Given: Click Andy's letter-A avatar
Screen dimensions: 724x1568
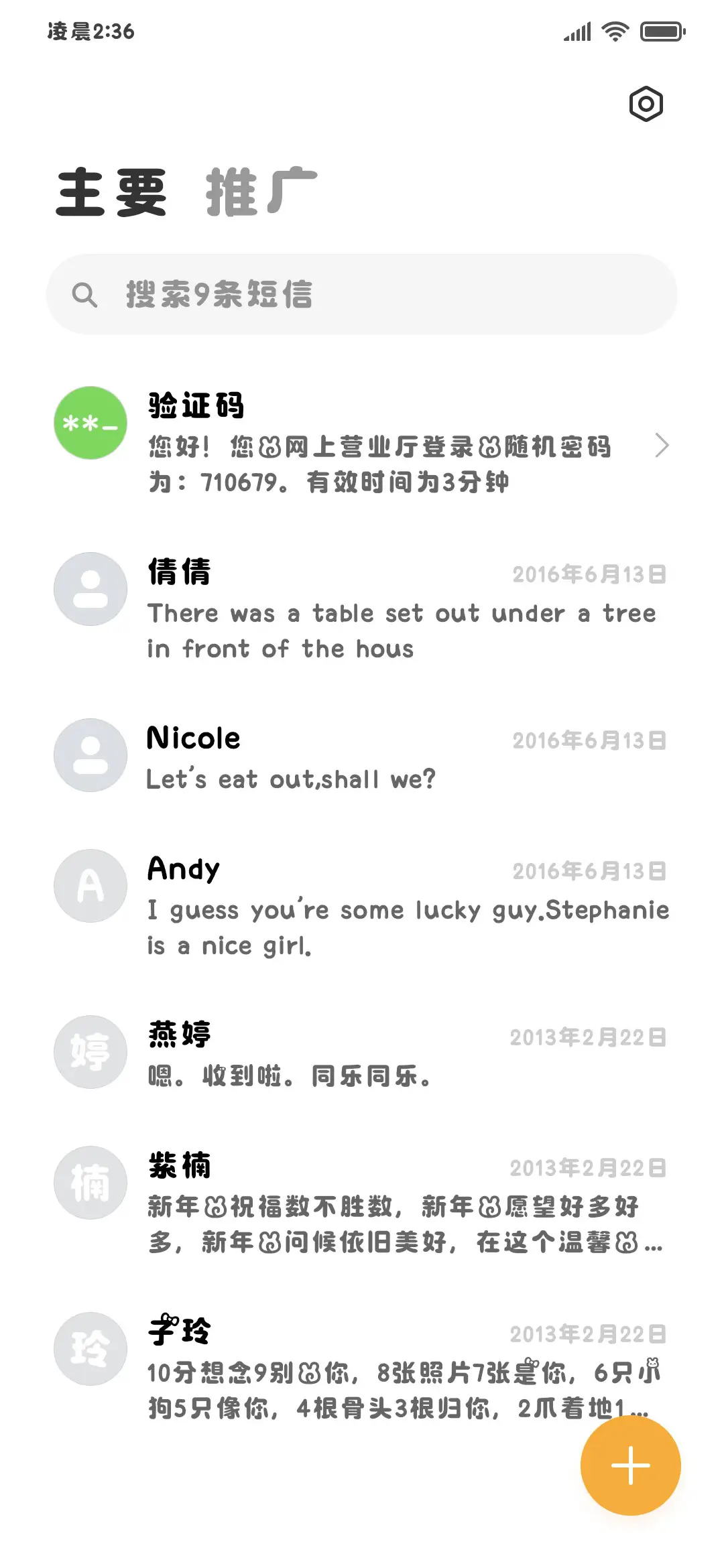Looking at the screenshot, I should 89,885.
